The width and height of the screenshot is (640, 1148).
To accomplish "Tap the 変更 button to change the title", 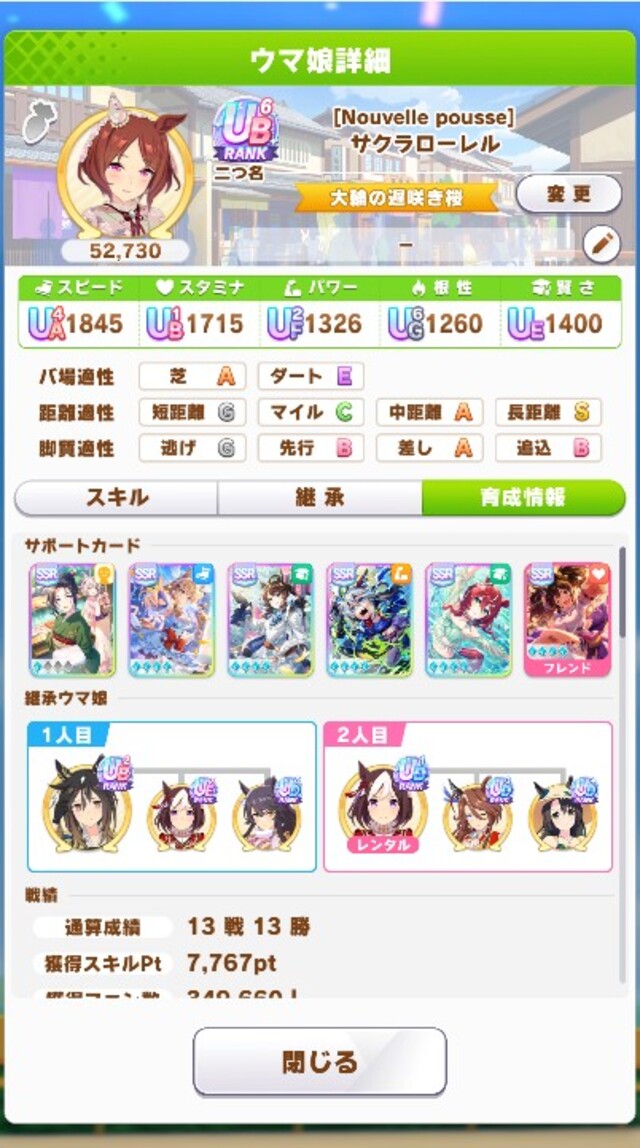I will click(568, 194).
